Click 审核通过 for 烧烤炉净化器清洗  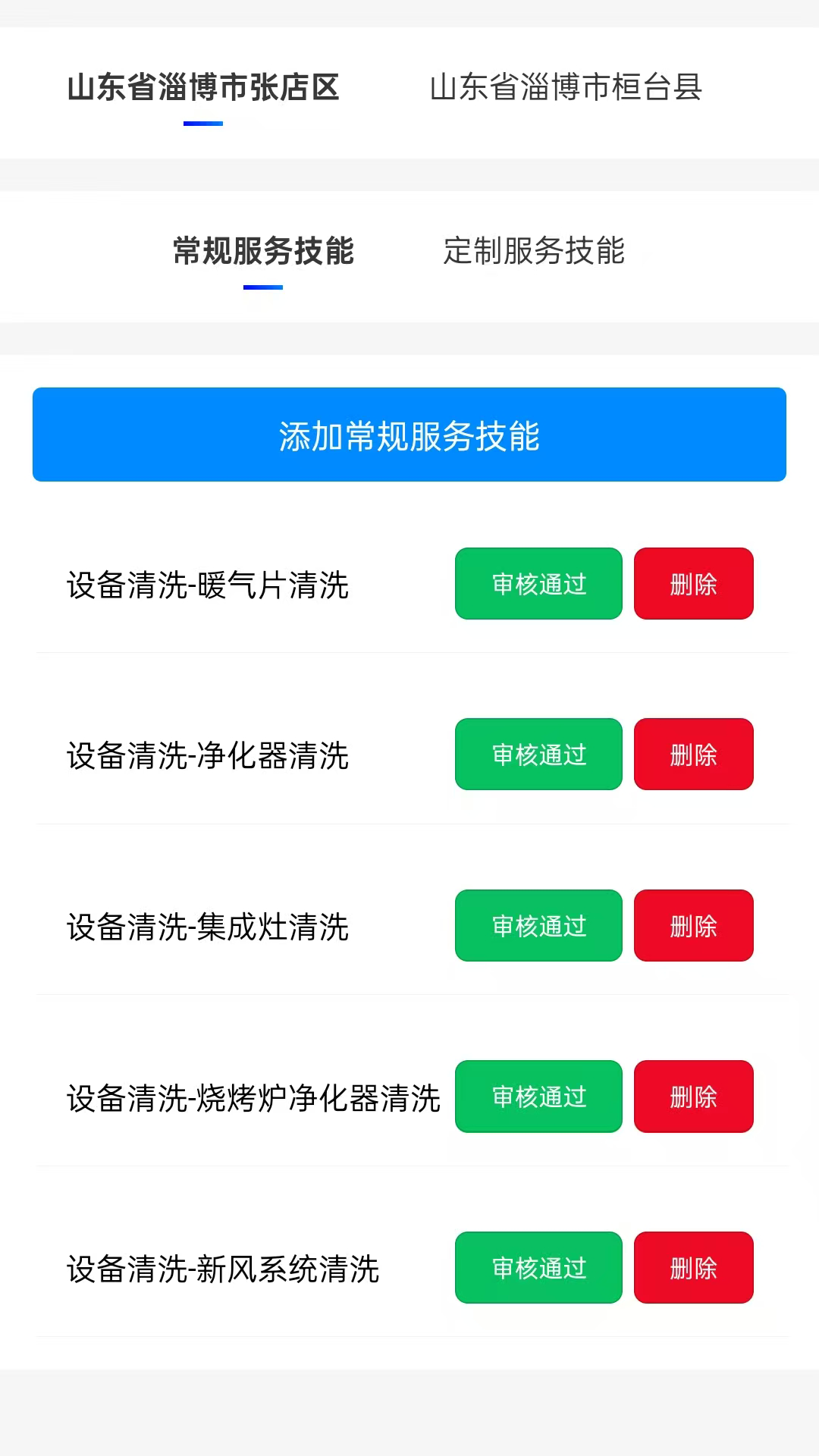click(x=538, y=1097)
